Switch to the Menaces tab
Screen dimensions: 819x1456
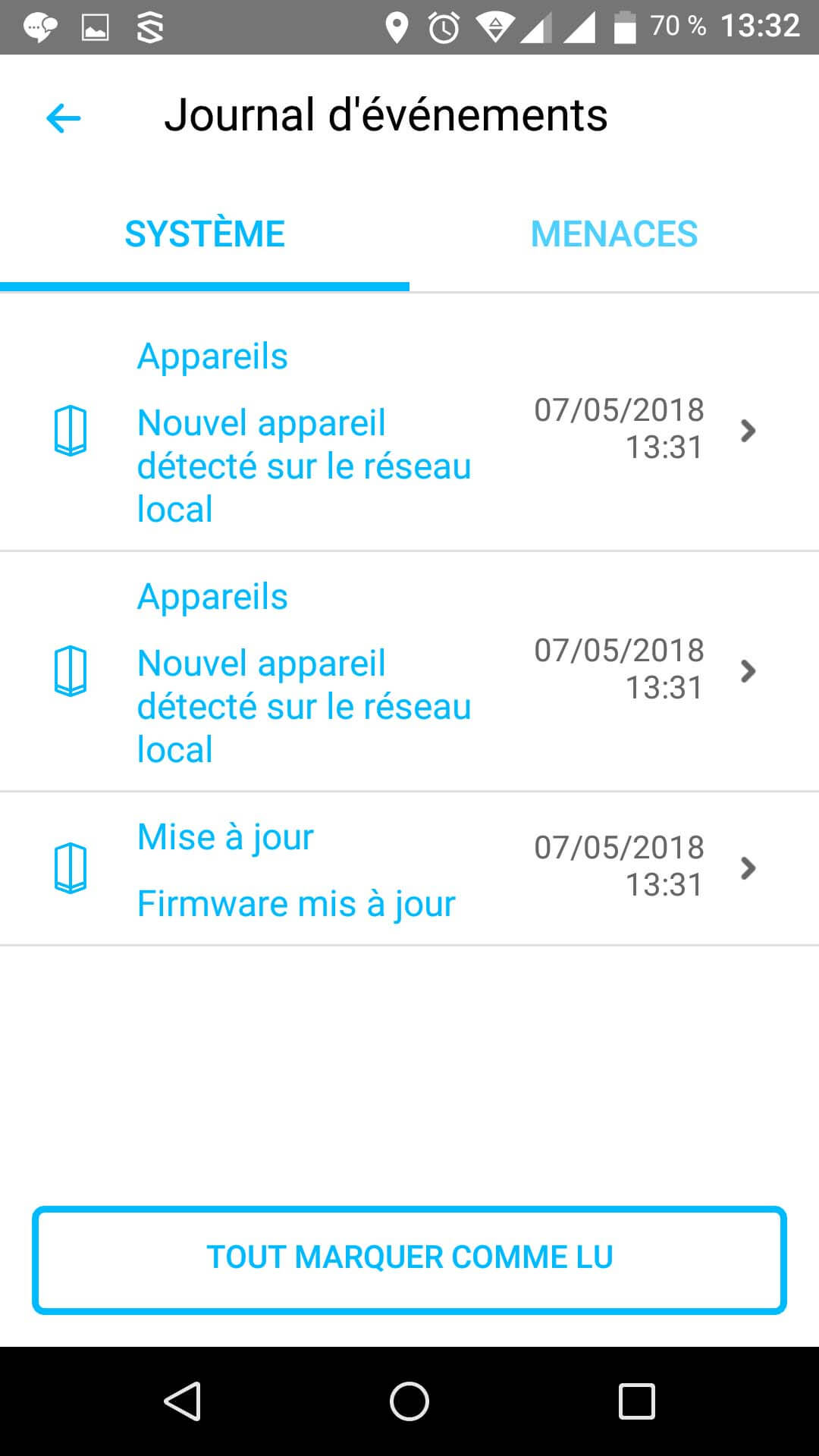coord(613,234)
